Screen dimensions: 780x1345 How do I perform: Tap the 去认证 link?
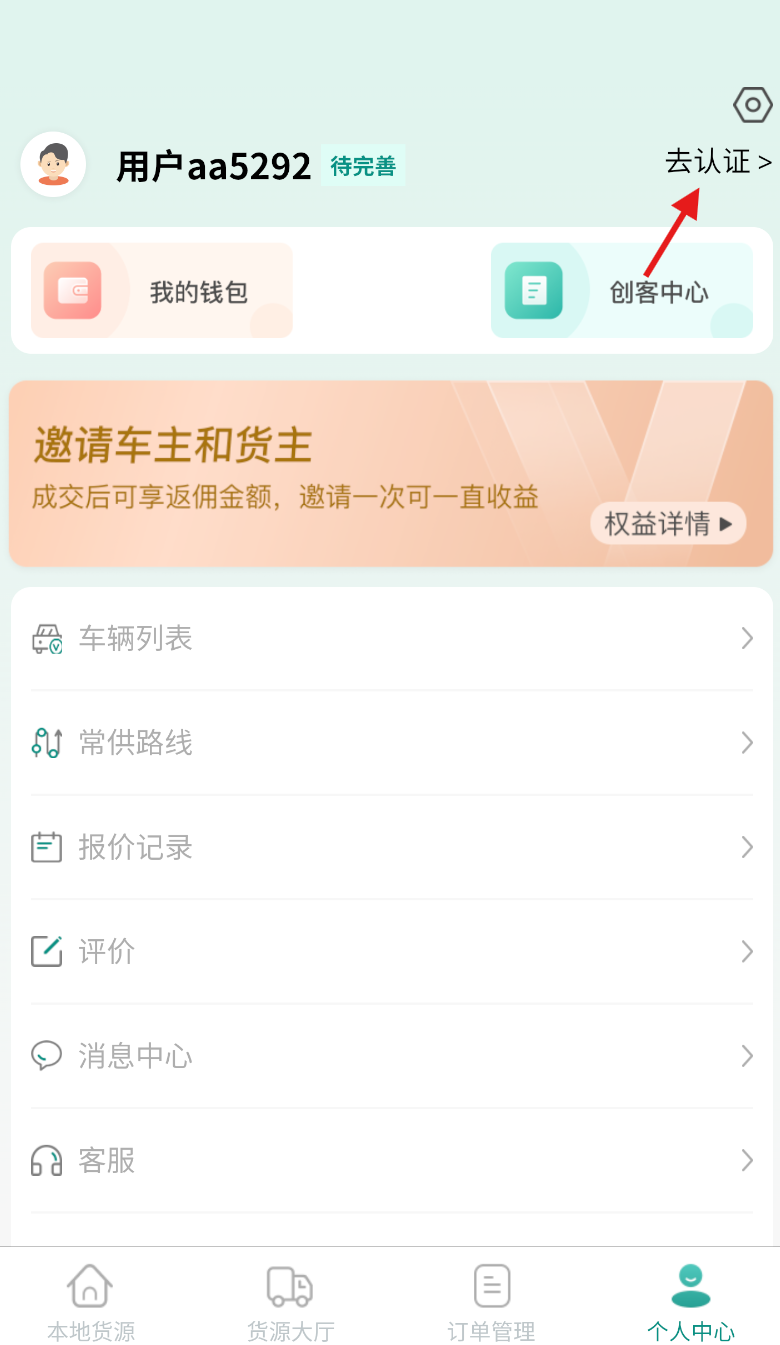coord(718,162)
